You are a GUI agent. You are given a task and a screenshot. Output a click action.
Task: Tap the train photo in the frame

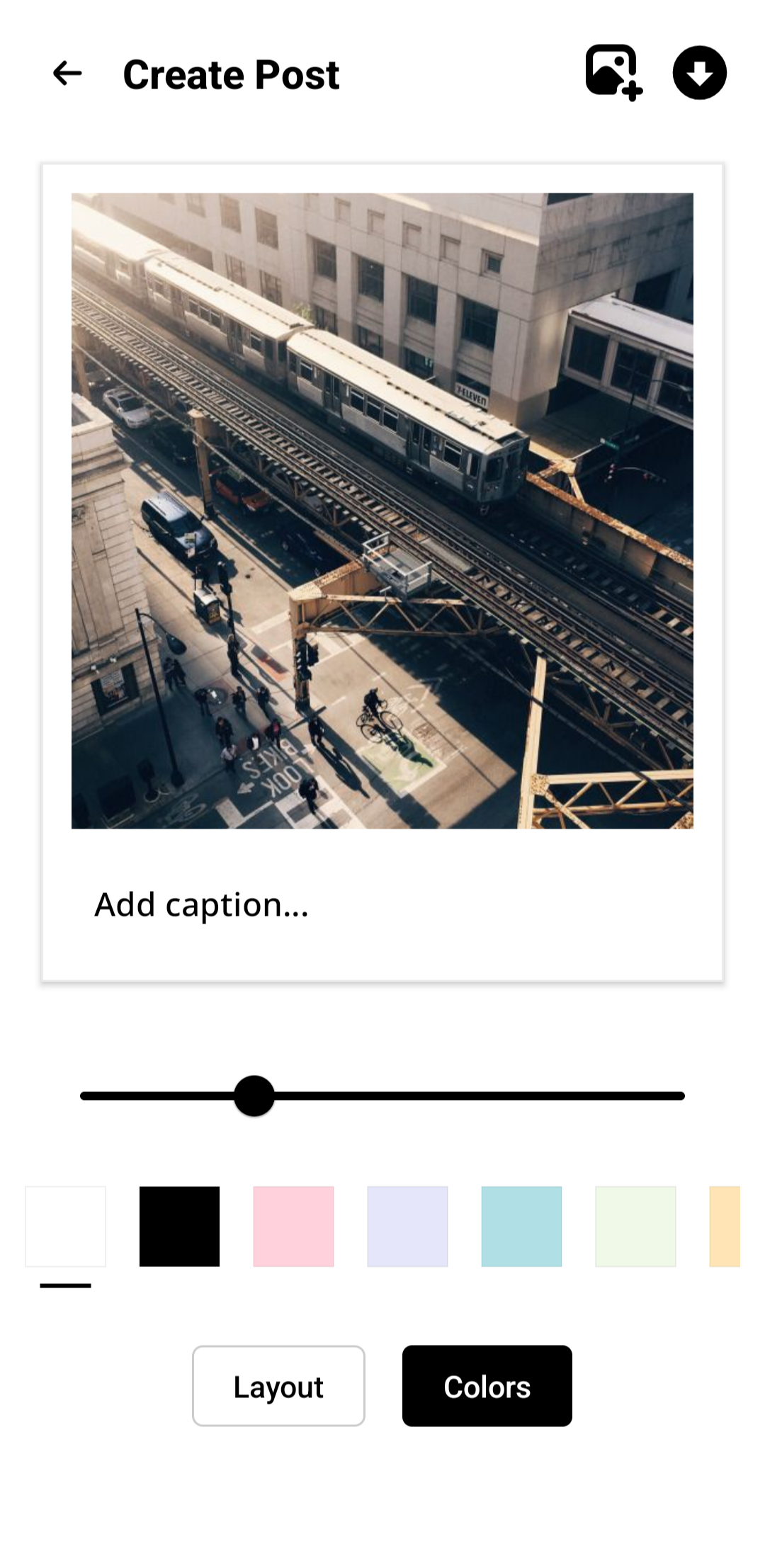382,510
